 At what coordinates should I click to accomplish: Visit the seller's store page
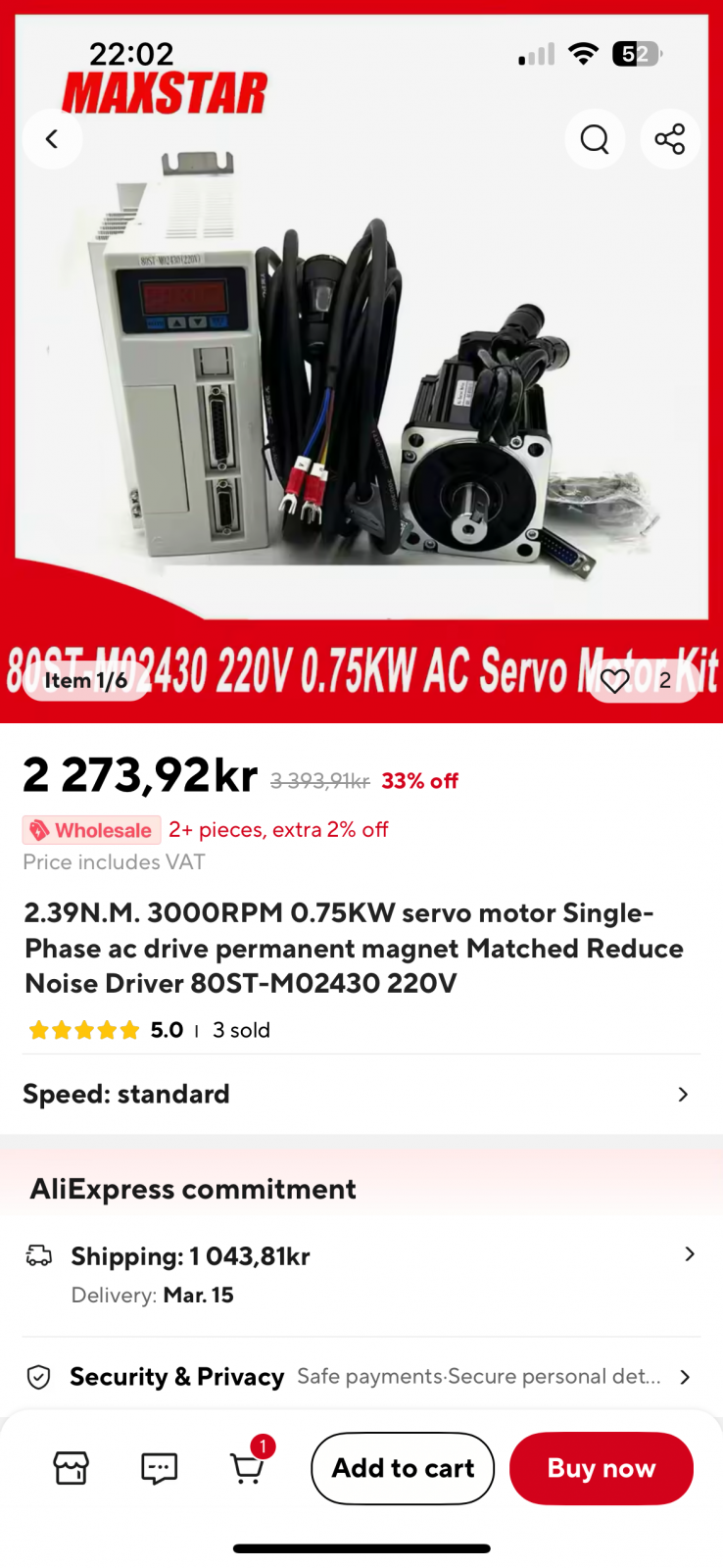(71, 1468)
